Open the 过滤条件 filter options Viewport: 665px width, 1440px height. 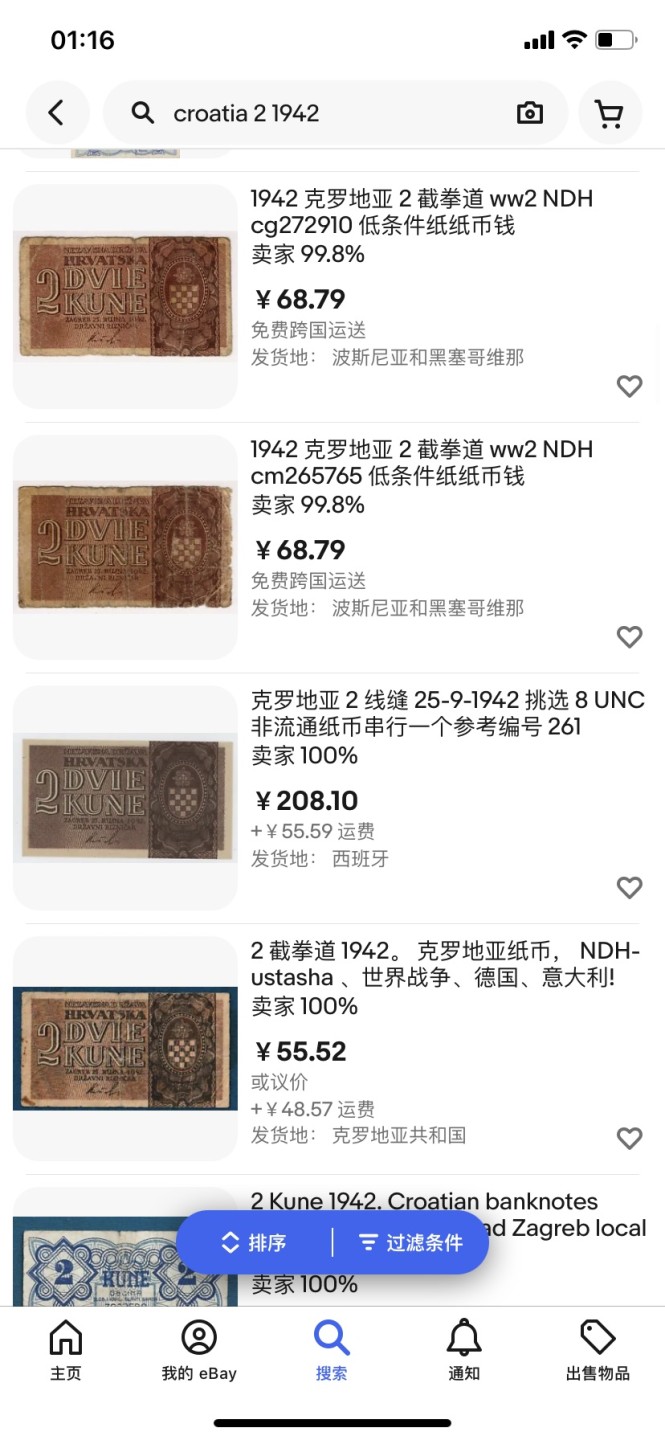pyautogui.click(x=411, y=1242)
